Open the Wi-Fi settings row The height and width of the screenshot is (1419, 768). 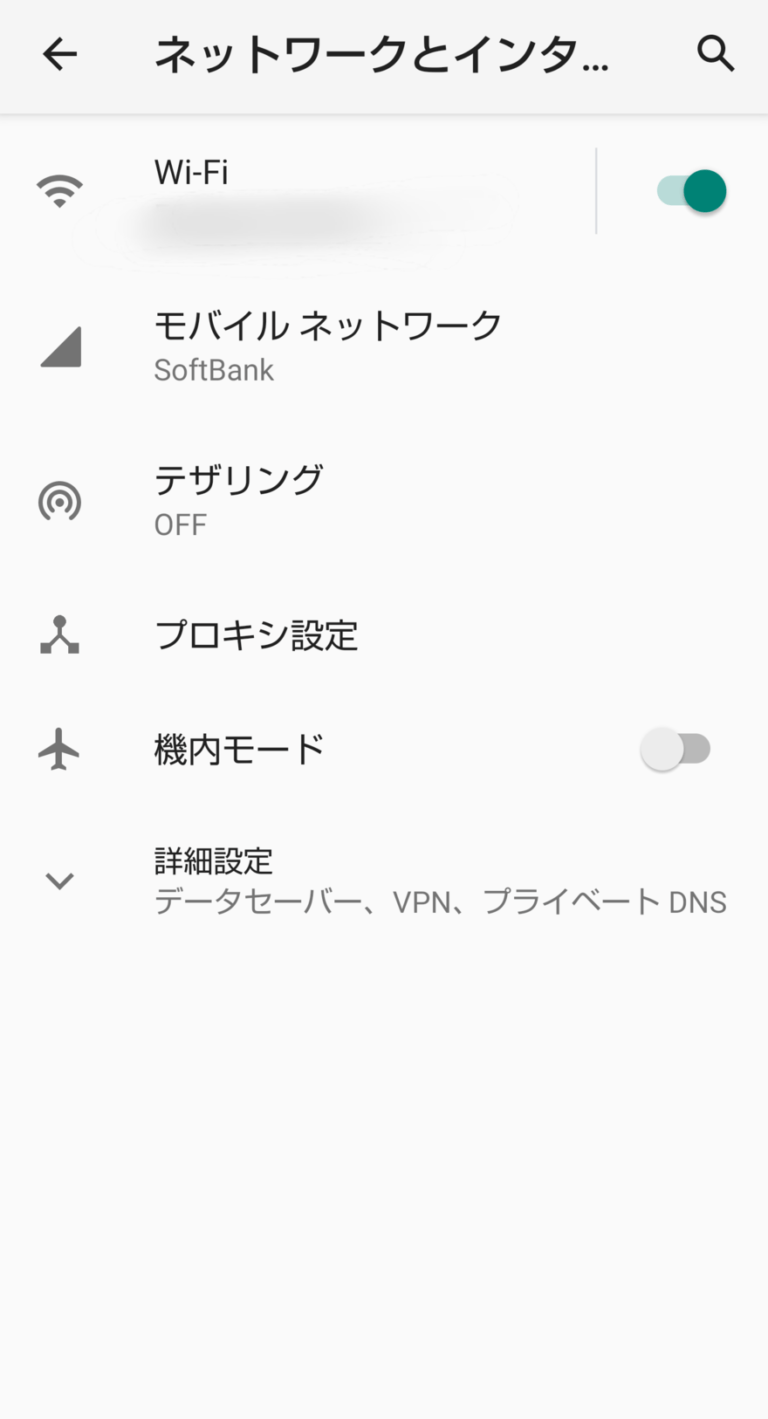[x=300, y=192]
